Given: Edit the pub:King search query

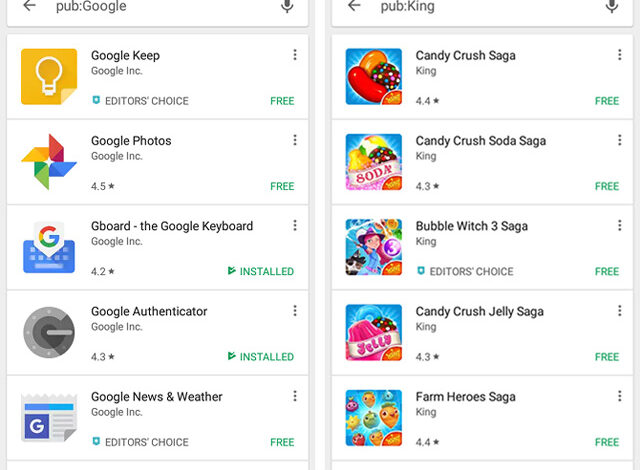Looking at the screenshot, I should (470, 6).
